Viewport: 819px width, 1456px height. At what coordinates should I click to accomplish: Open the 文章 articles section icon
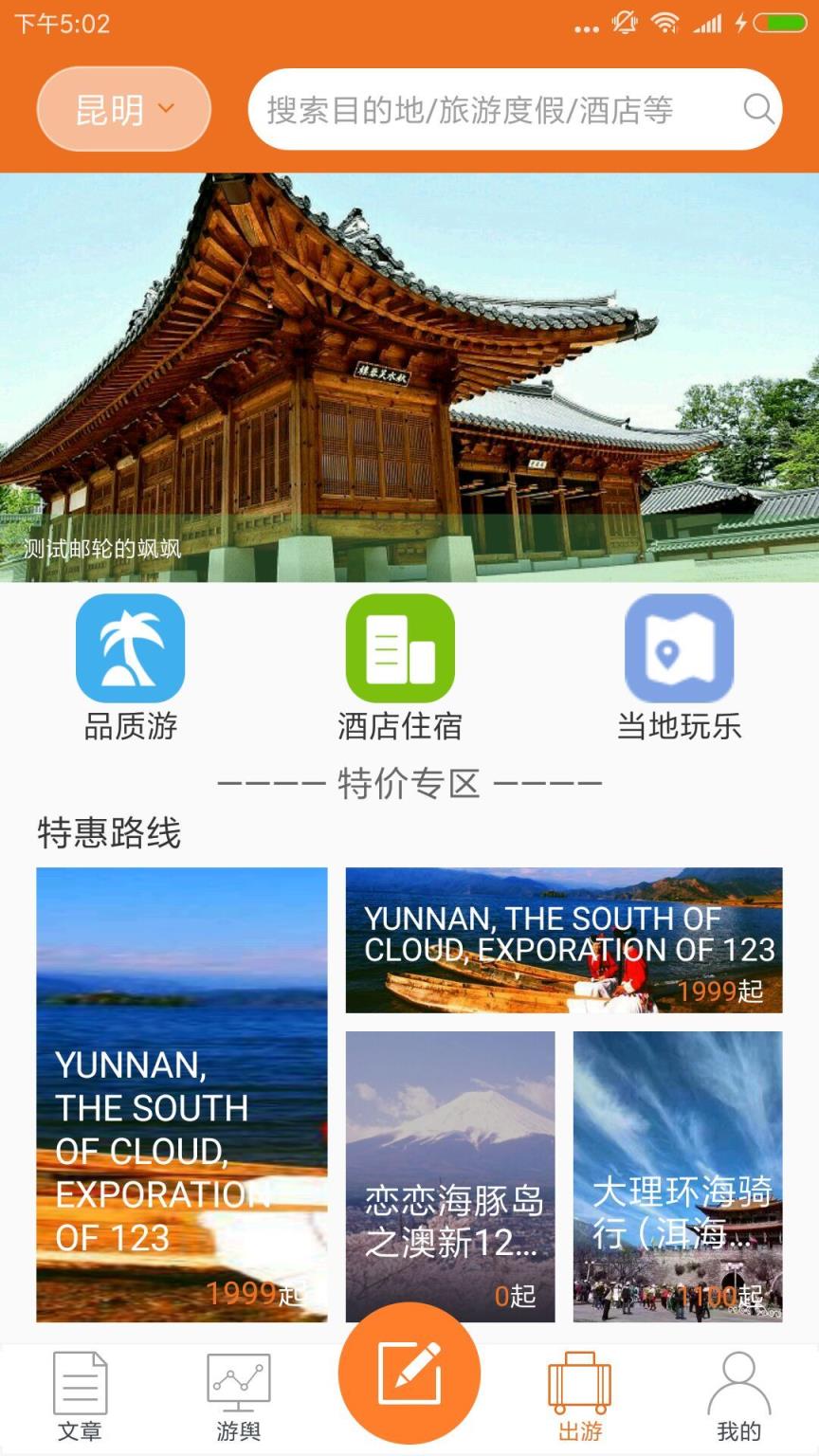(x=82, y=1386)
